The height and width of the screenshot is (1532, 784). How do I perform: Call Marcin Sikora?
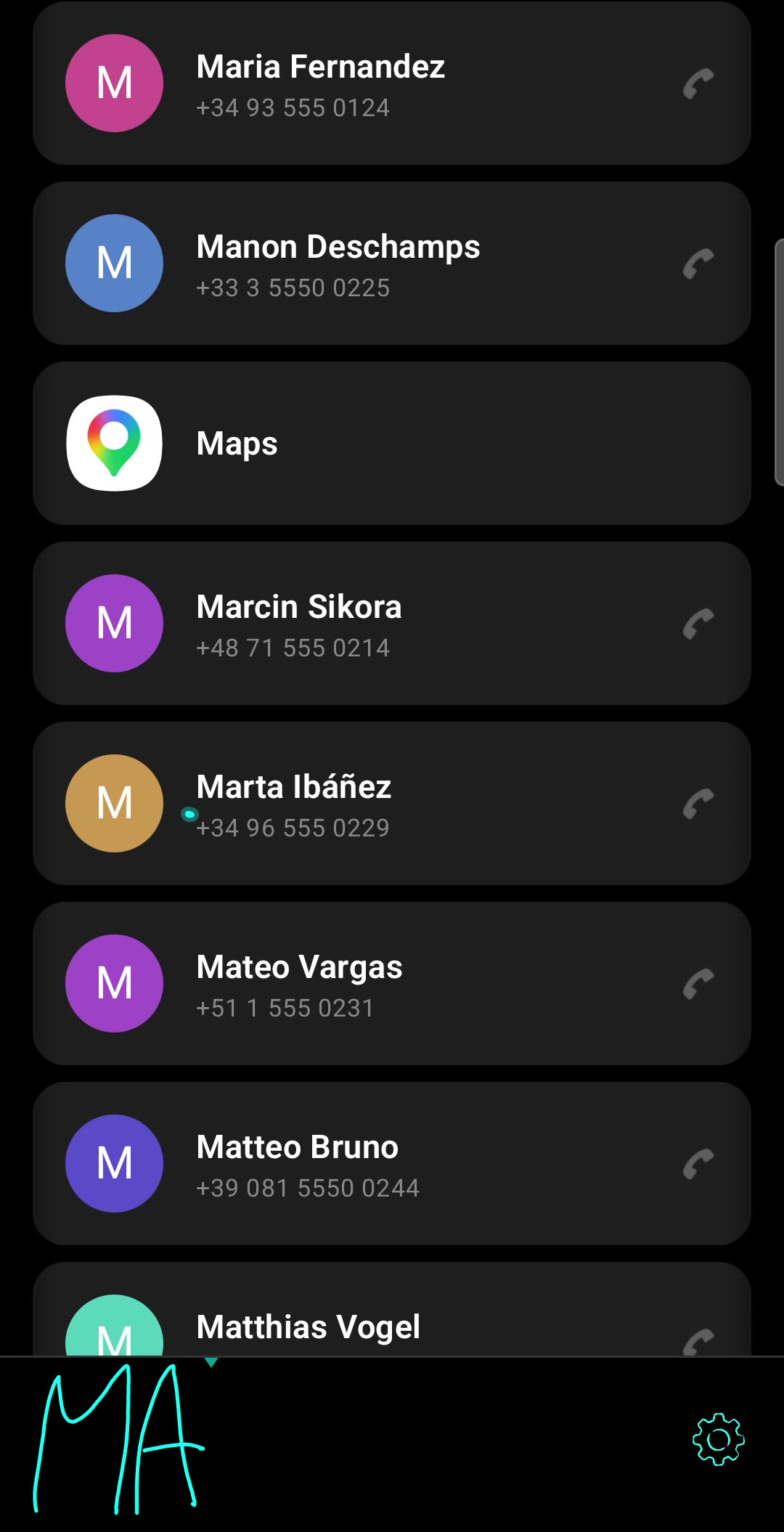(698, 624)
